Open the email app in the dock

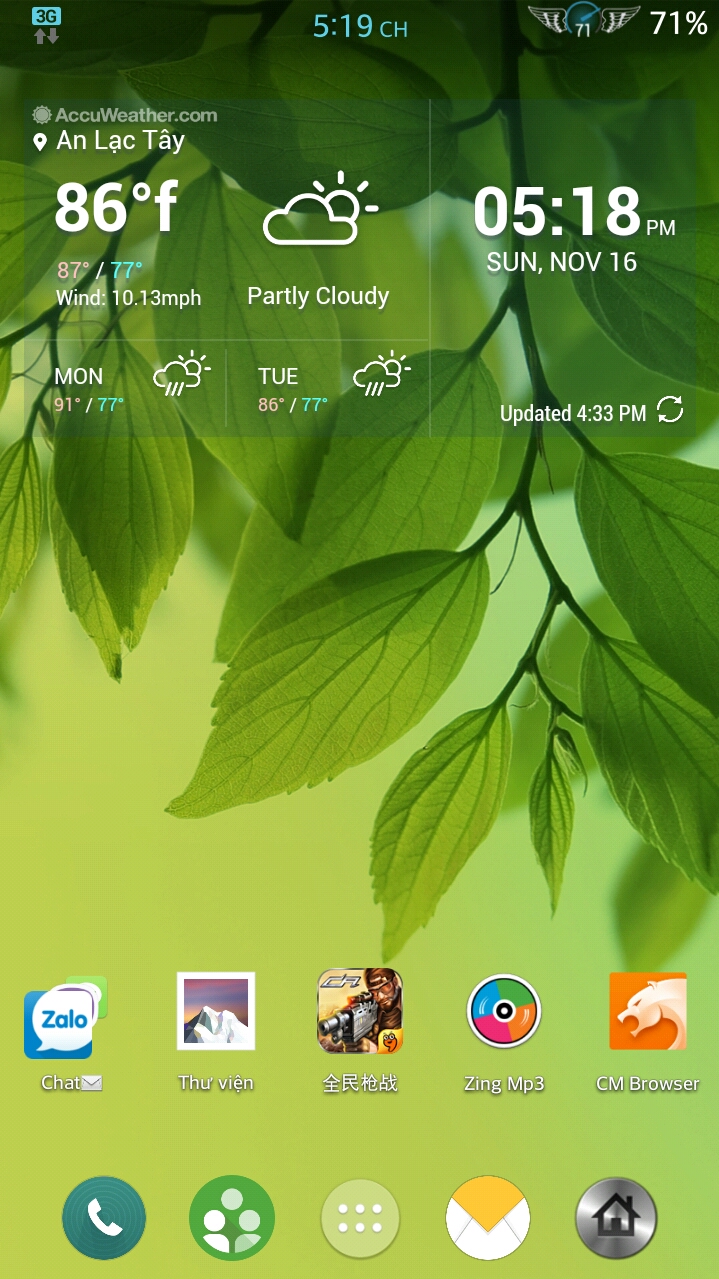click(x=488, y=1218)
